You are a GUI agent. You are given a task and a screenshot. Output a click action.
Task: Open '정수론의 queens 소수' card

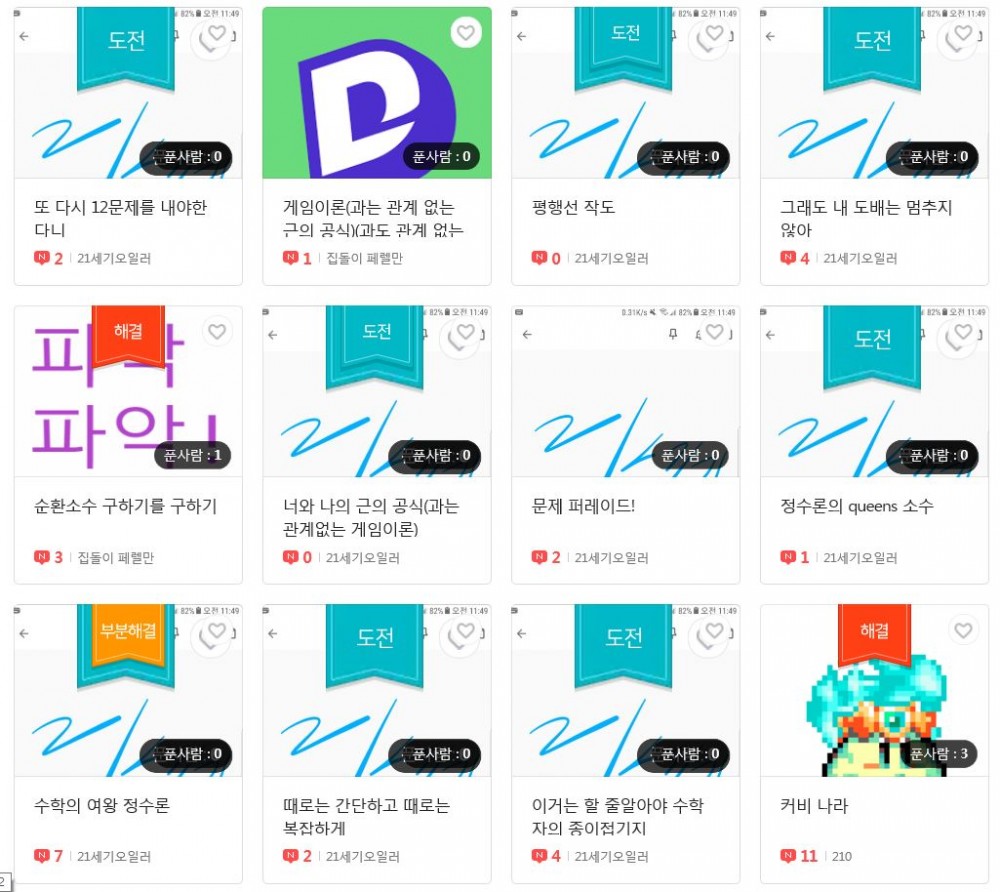click(x=856, y=506)
